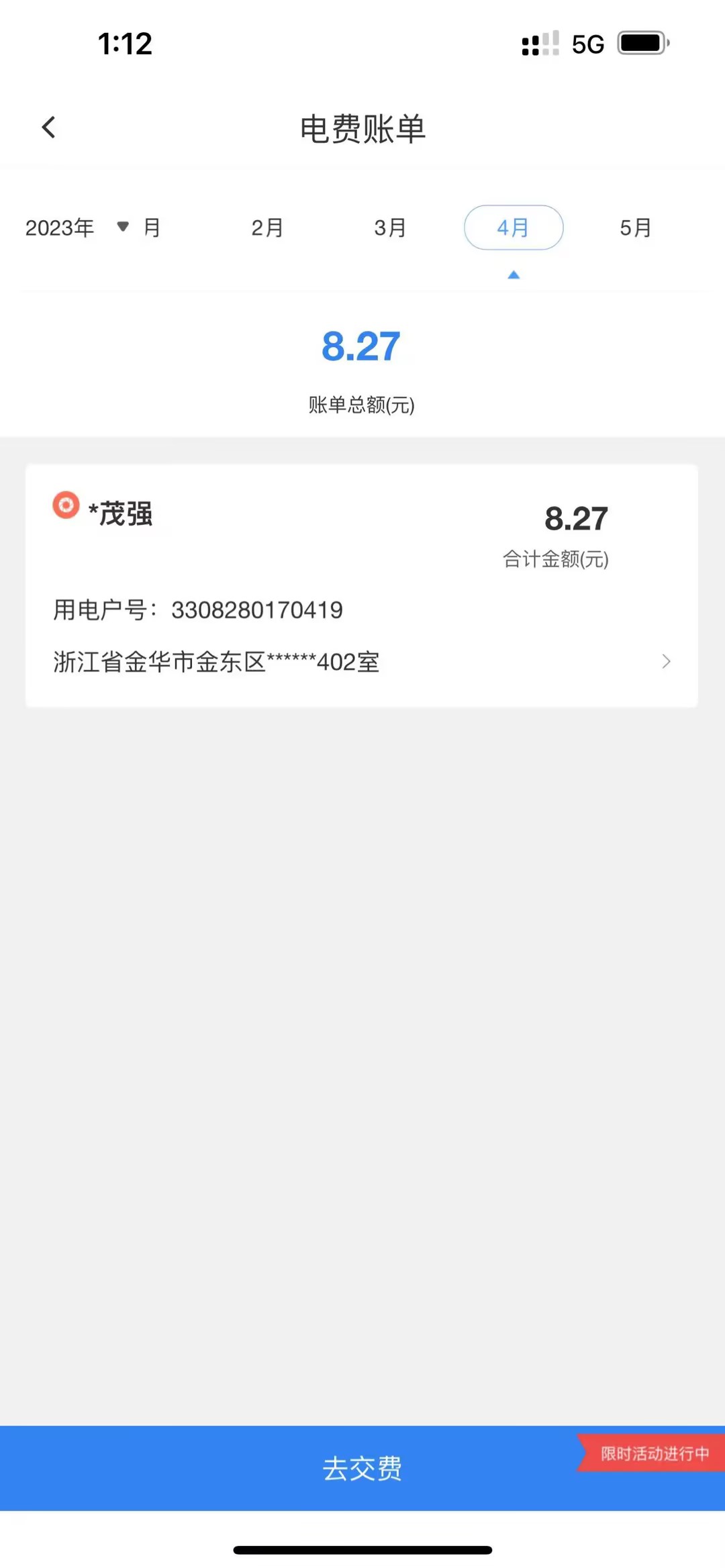Open the *茂强 account bill details

(x=361, y=585)
